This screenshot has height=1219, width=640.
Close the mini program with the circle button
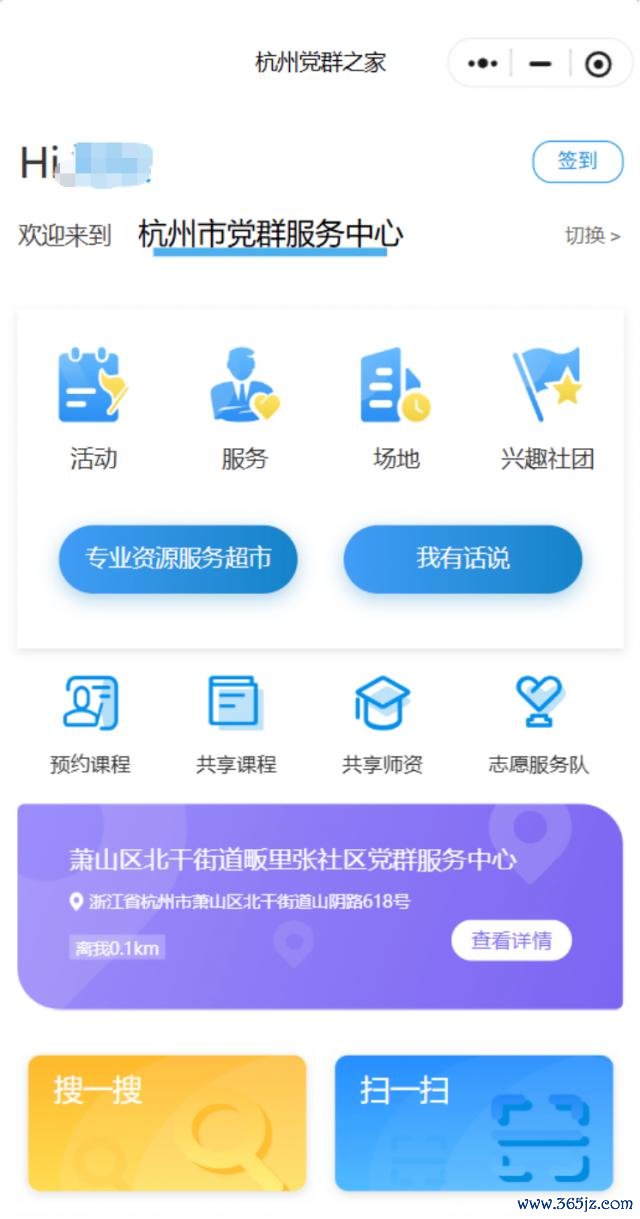click(598, 64)
